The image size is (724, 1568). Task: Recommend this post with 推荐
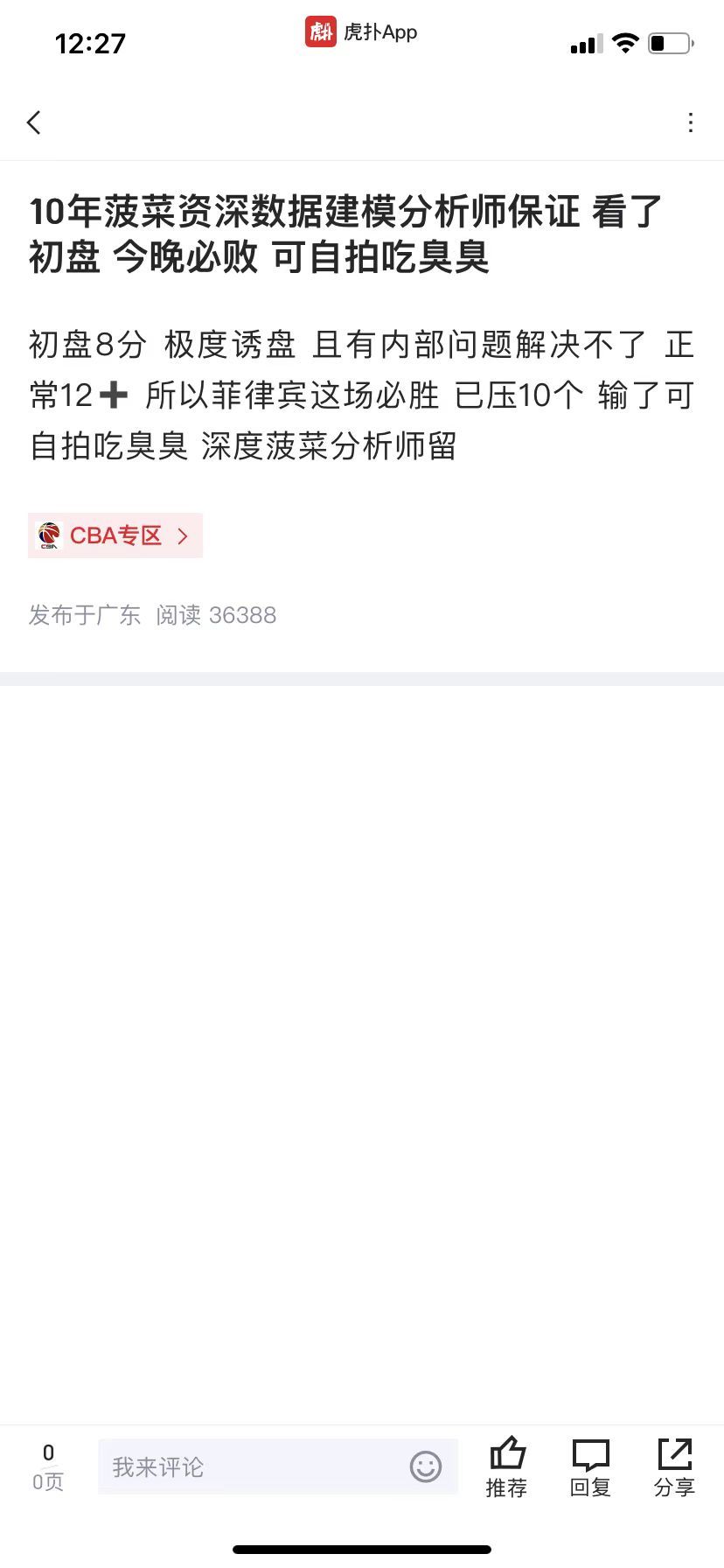point(507,1466)
